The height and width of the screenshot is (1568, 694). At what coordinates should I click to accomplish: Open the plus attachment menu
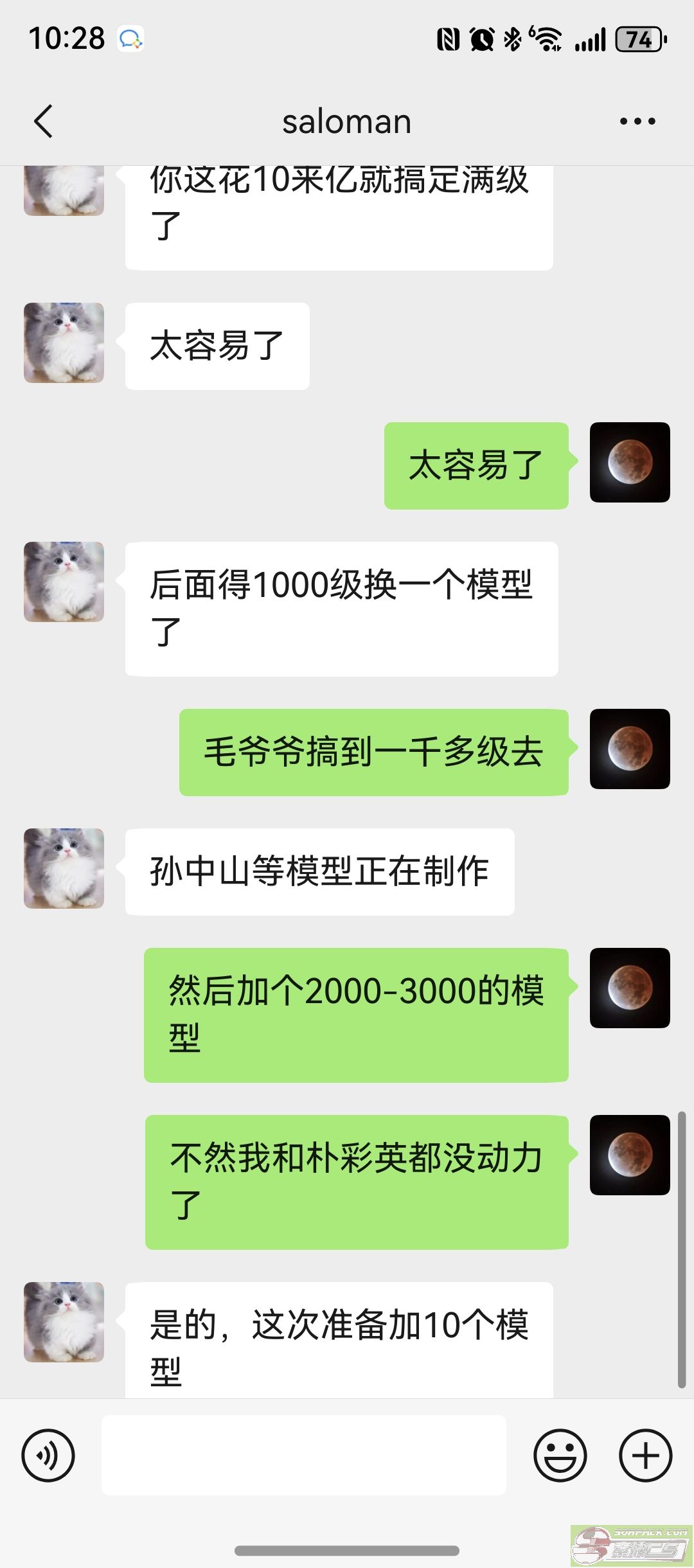point(645,1456)
